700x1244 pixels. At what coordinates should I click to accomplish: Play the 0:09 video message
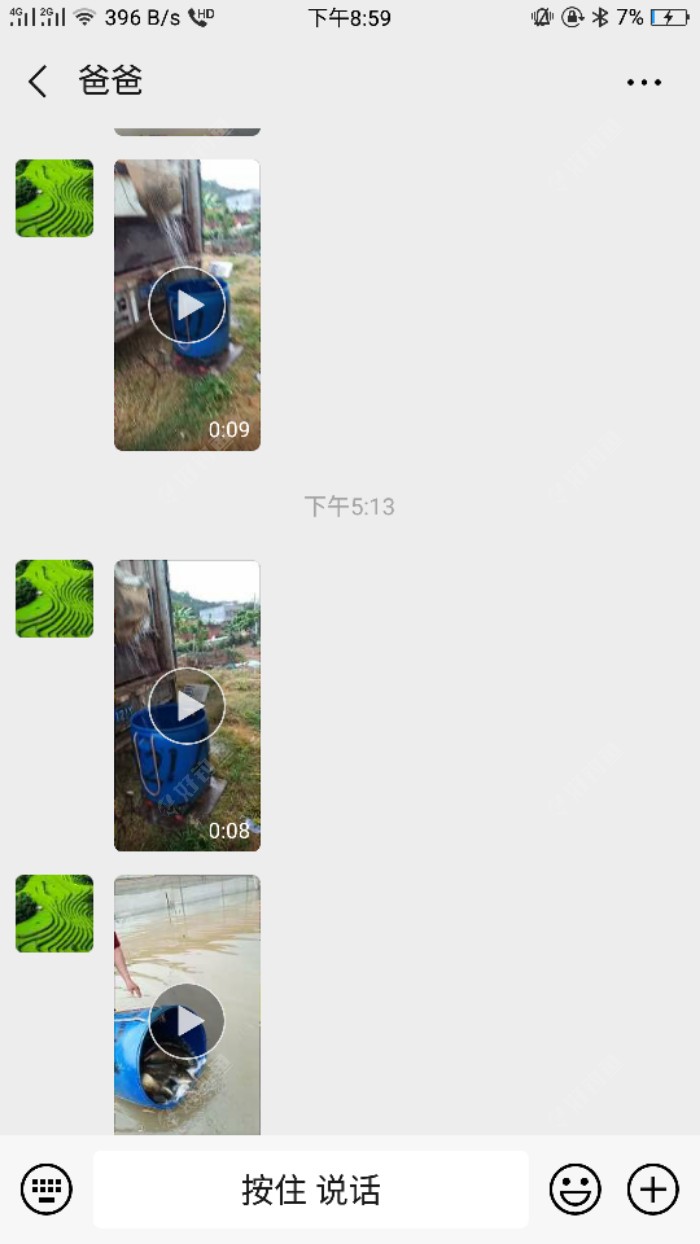coord(187,305)
